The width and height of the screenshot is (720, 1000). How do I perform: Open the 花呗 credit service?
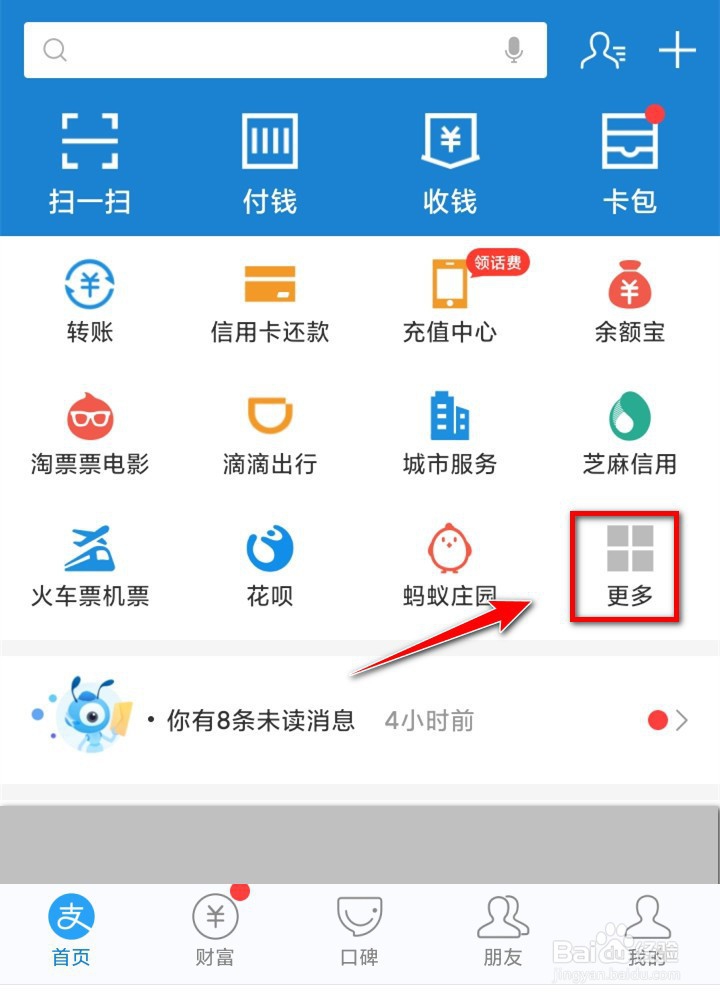(269, 562)
